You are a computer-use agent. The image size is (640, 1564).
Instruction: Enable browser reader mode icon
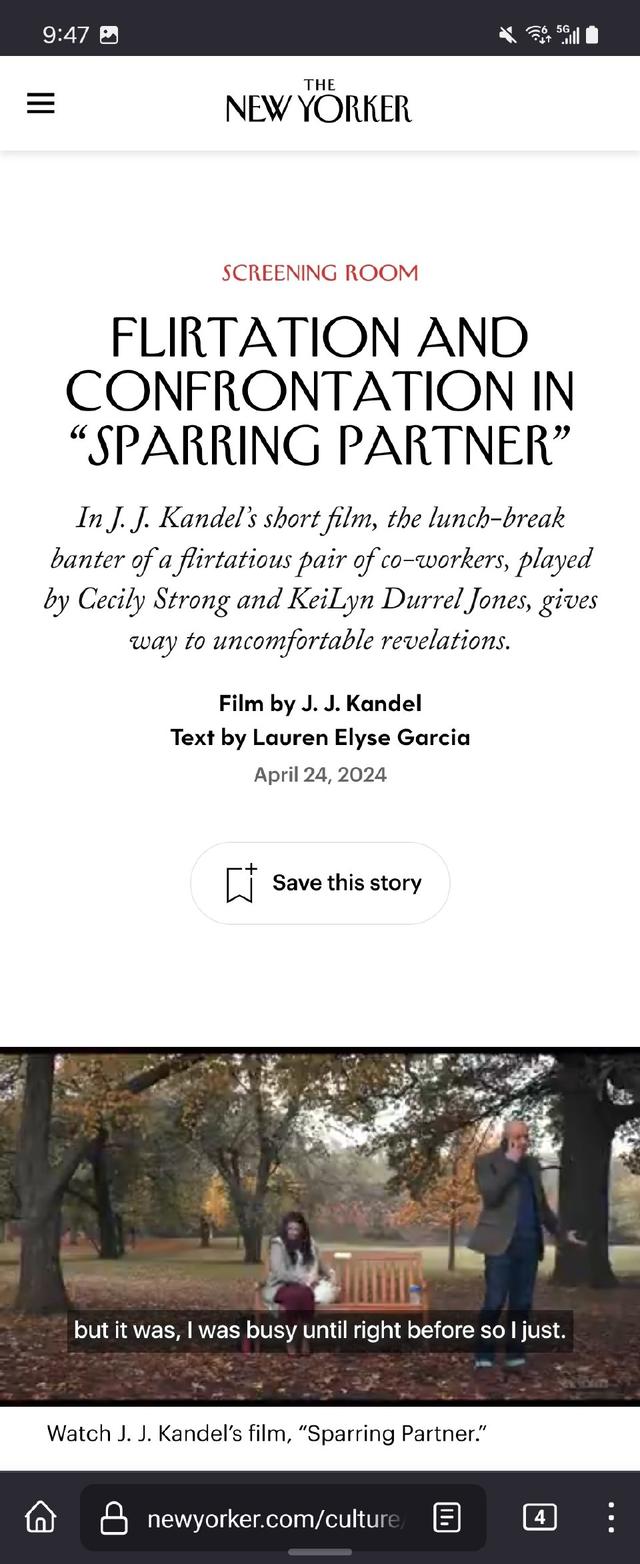tap(447, 1518)
